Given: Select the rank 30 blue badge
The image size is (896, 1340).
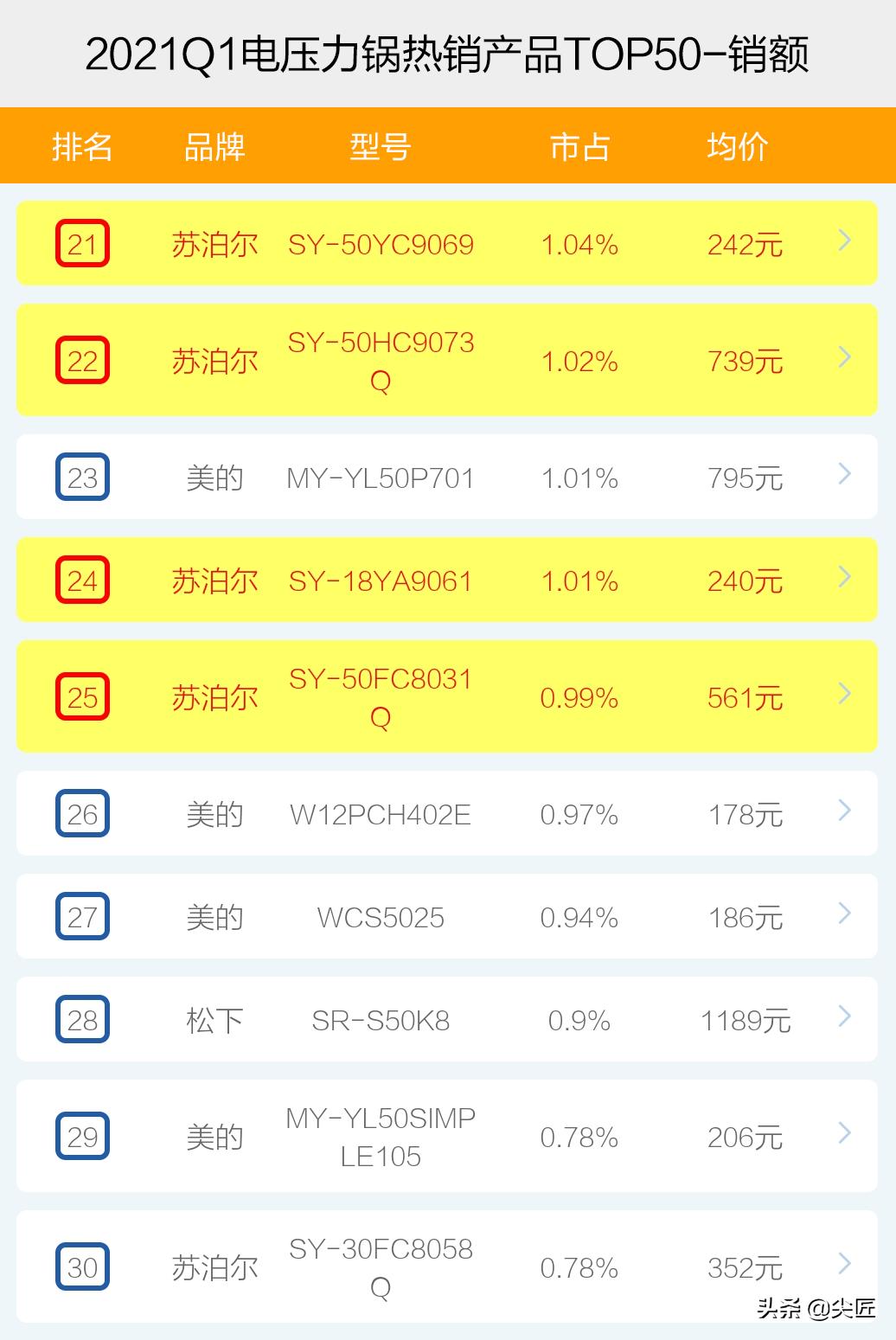Looking at the screenshot, I should click(x=82, y=1266).
